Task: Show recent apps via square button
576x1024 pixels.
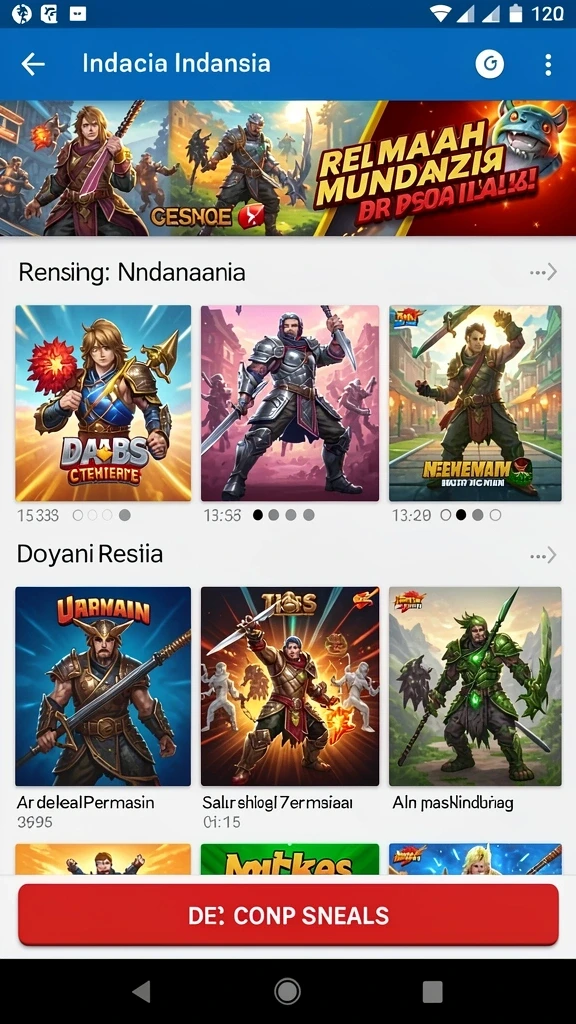Action: point(432,991)
